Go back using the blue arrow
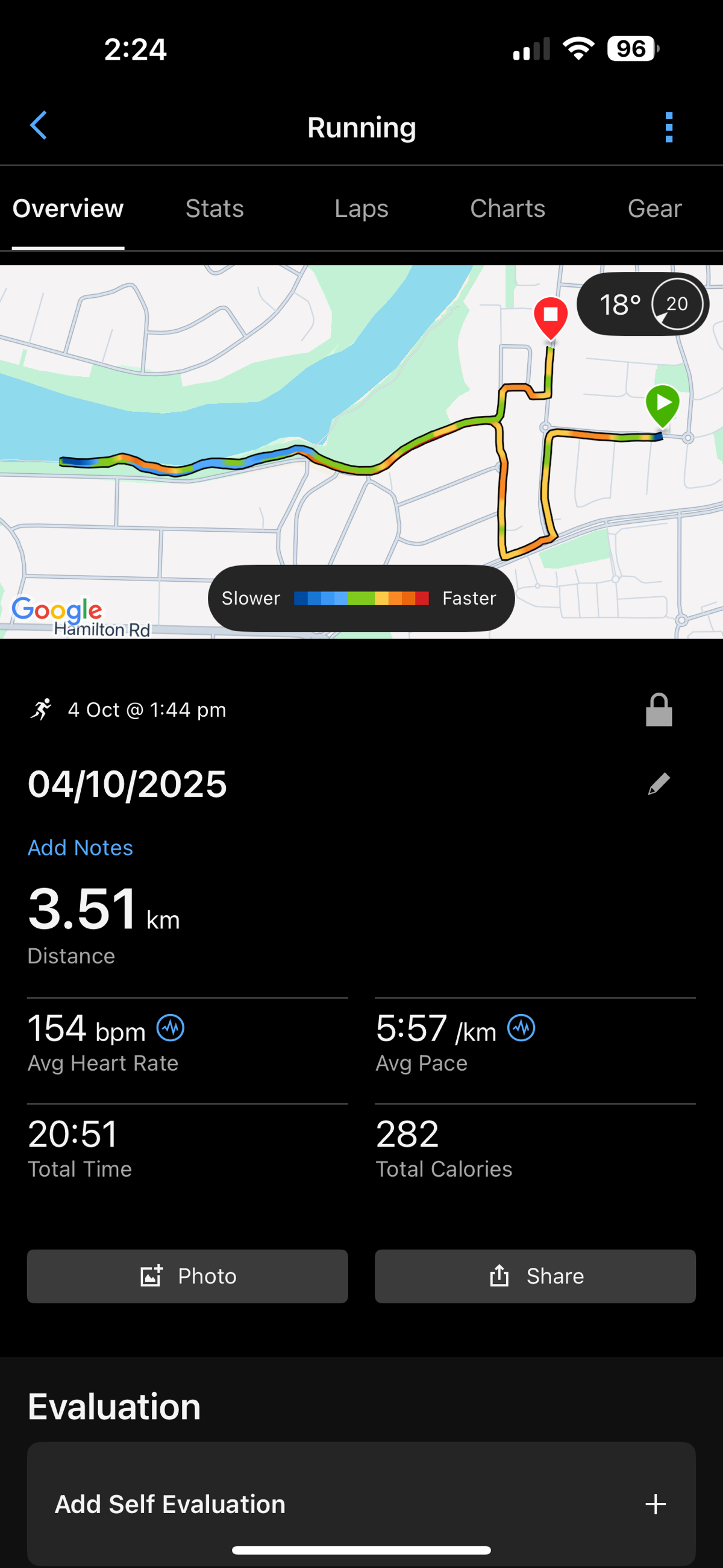This screenshot has width=723, height=1568. point(39,126)
